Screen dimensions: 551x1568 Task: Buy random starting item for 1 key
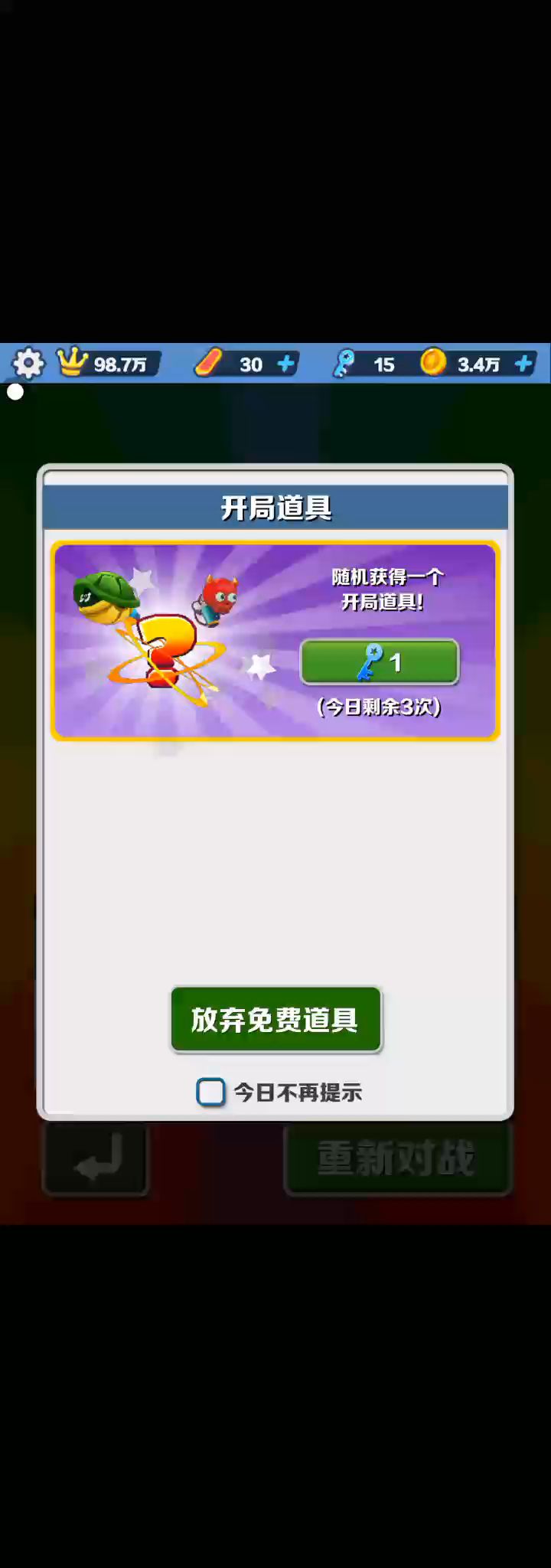pos(380,661)
